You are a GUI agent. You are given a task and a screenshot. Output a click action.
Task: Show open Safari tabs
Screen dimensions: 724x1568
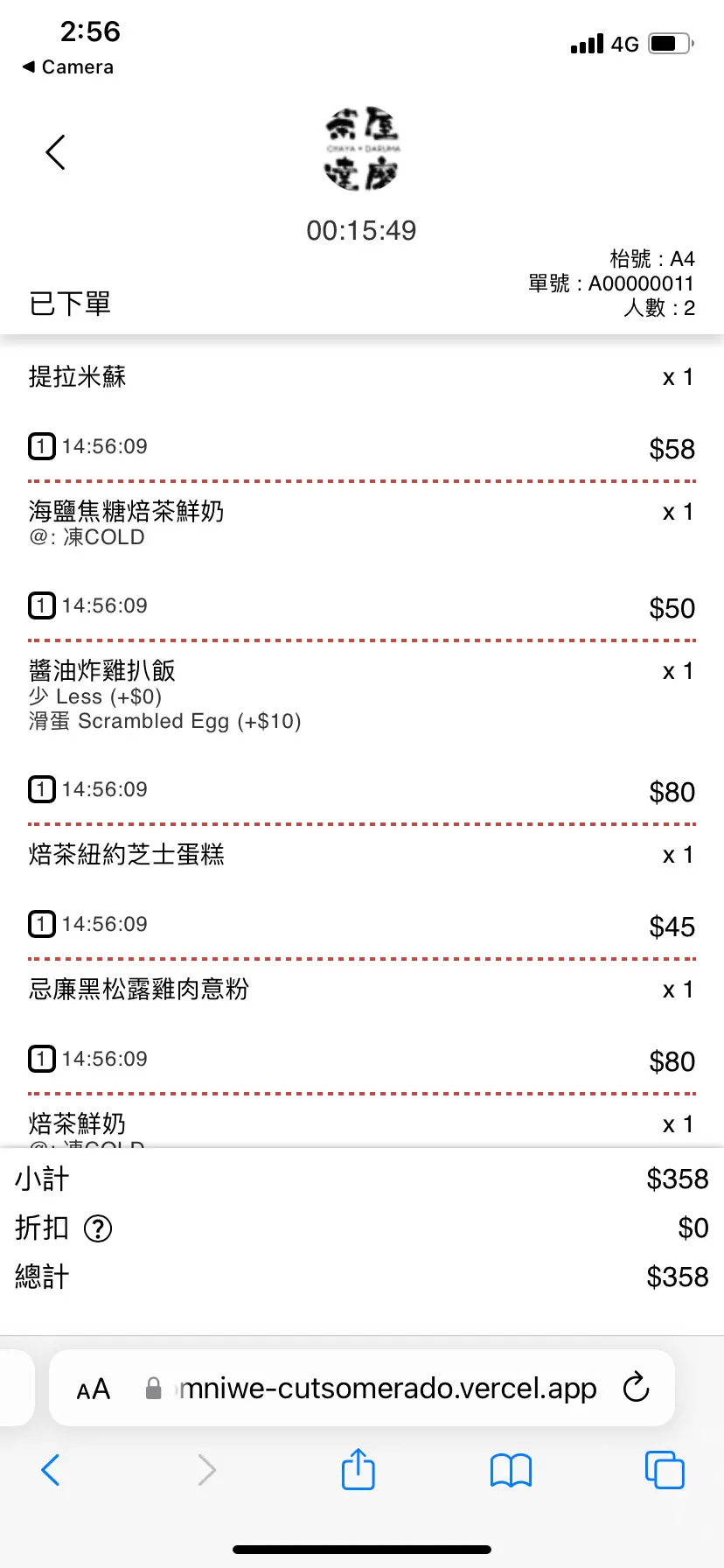point(665,1469)
